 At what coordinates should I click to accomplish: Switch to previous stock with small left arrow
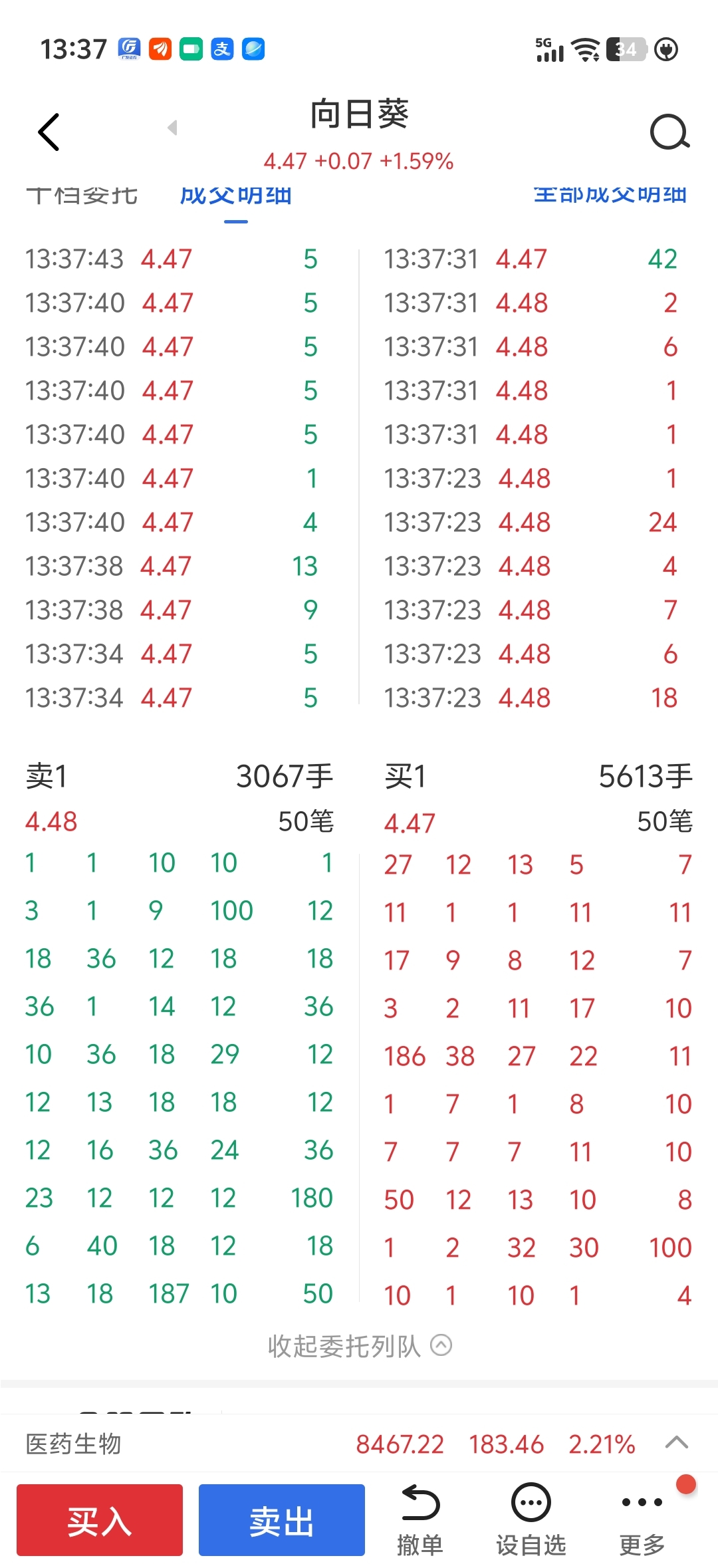[173, 127]
